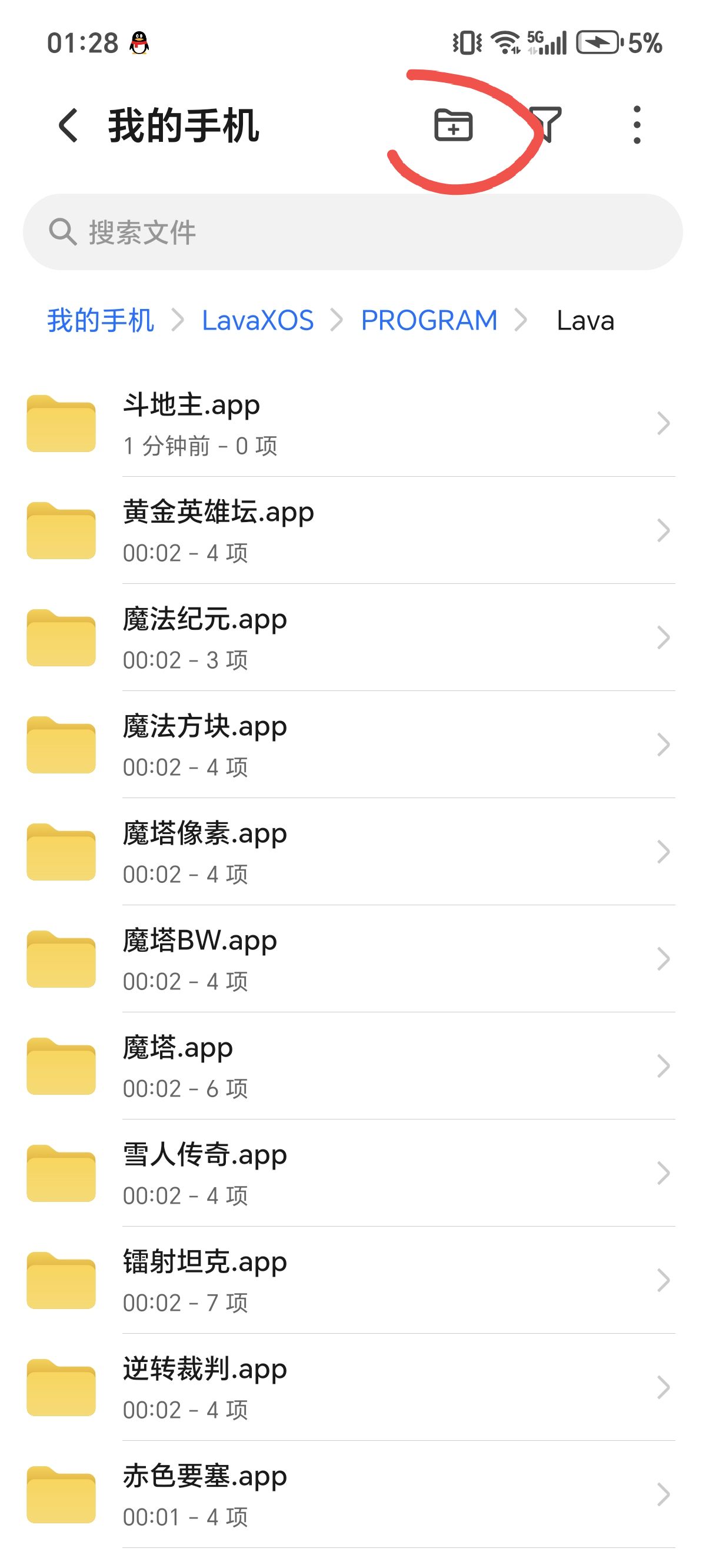The image size is (706, 1568).
Task: Tap the 5G signal strength indicator
Action: [545, 42]
